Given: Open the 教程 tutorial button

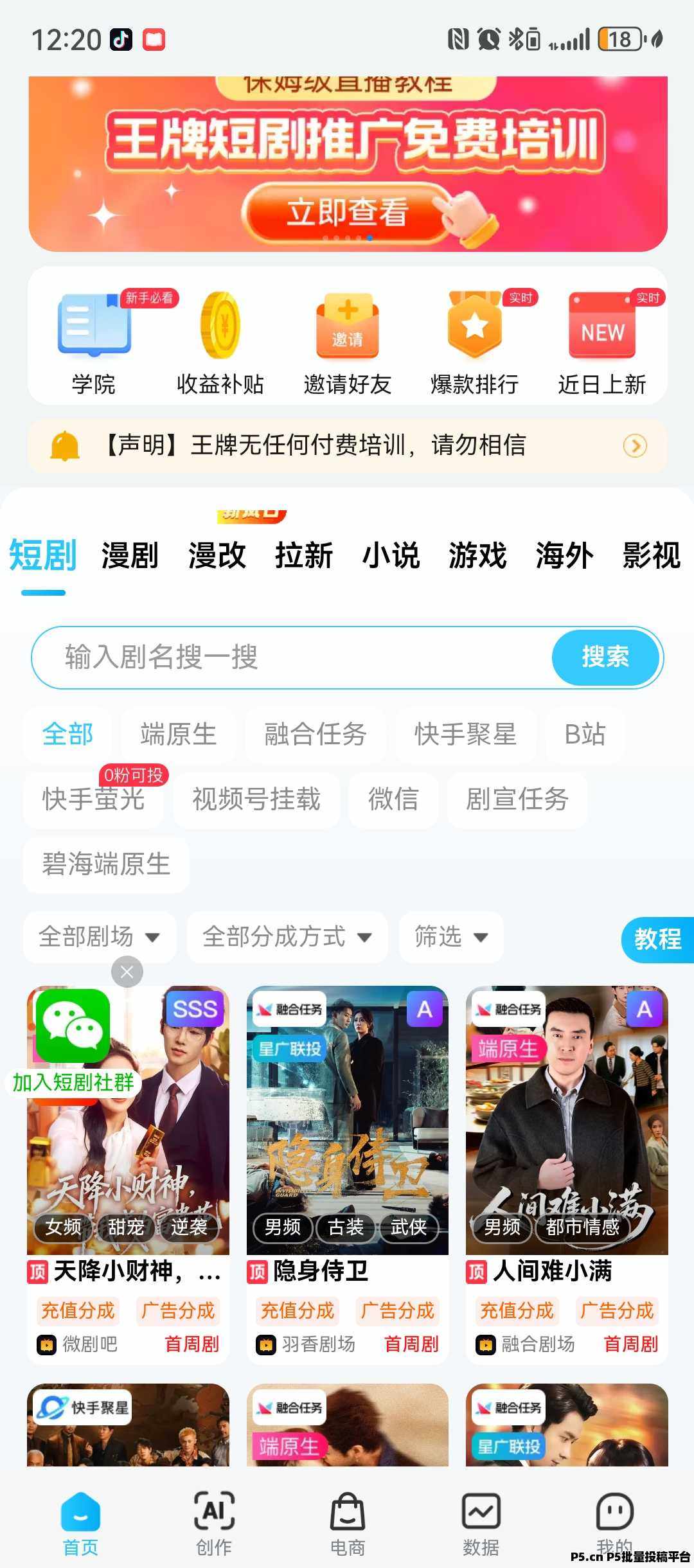Looking at the screenshot, I should click(x=657, y=940).
